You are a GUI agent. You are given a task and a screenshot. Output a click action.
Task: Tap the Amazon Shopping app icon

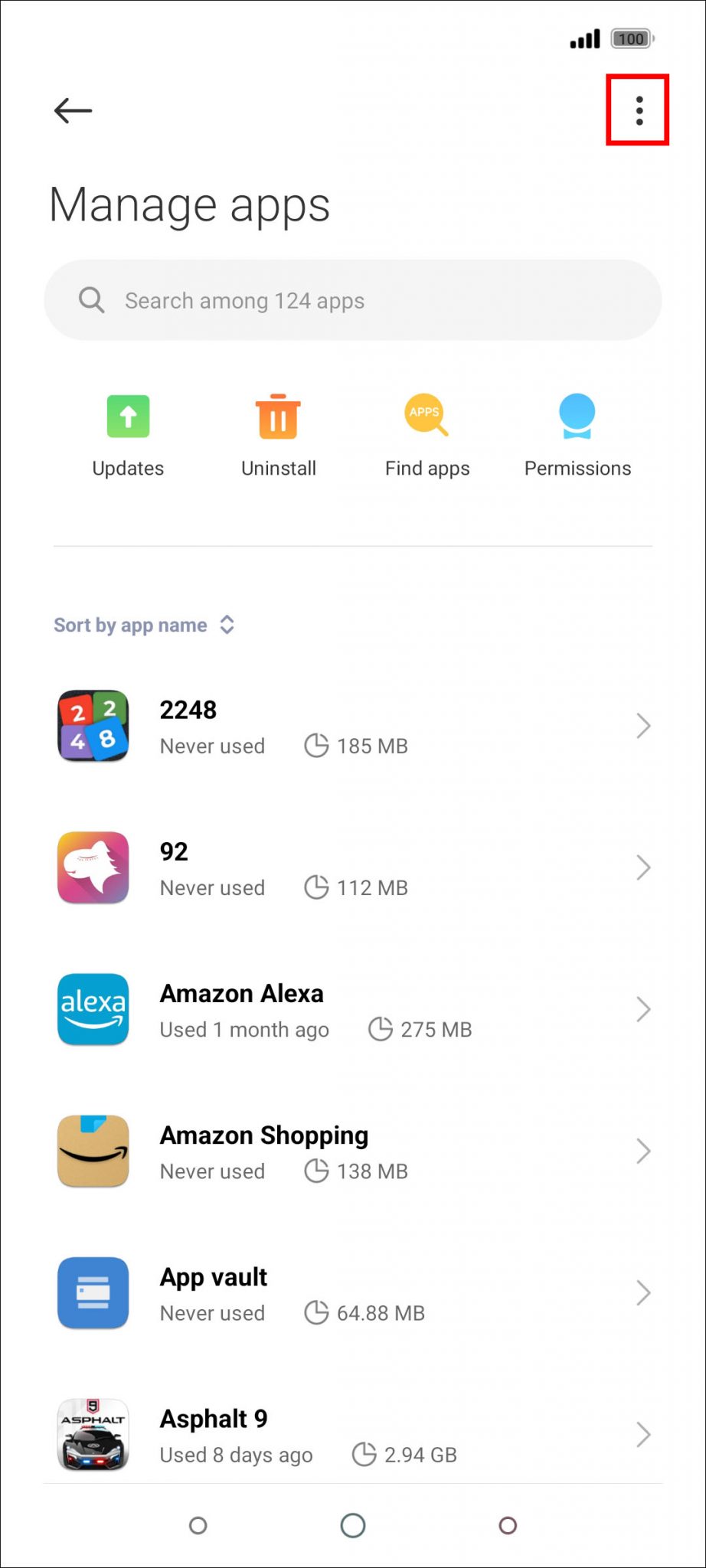(92, 1151)
